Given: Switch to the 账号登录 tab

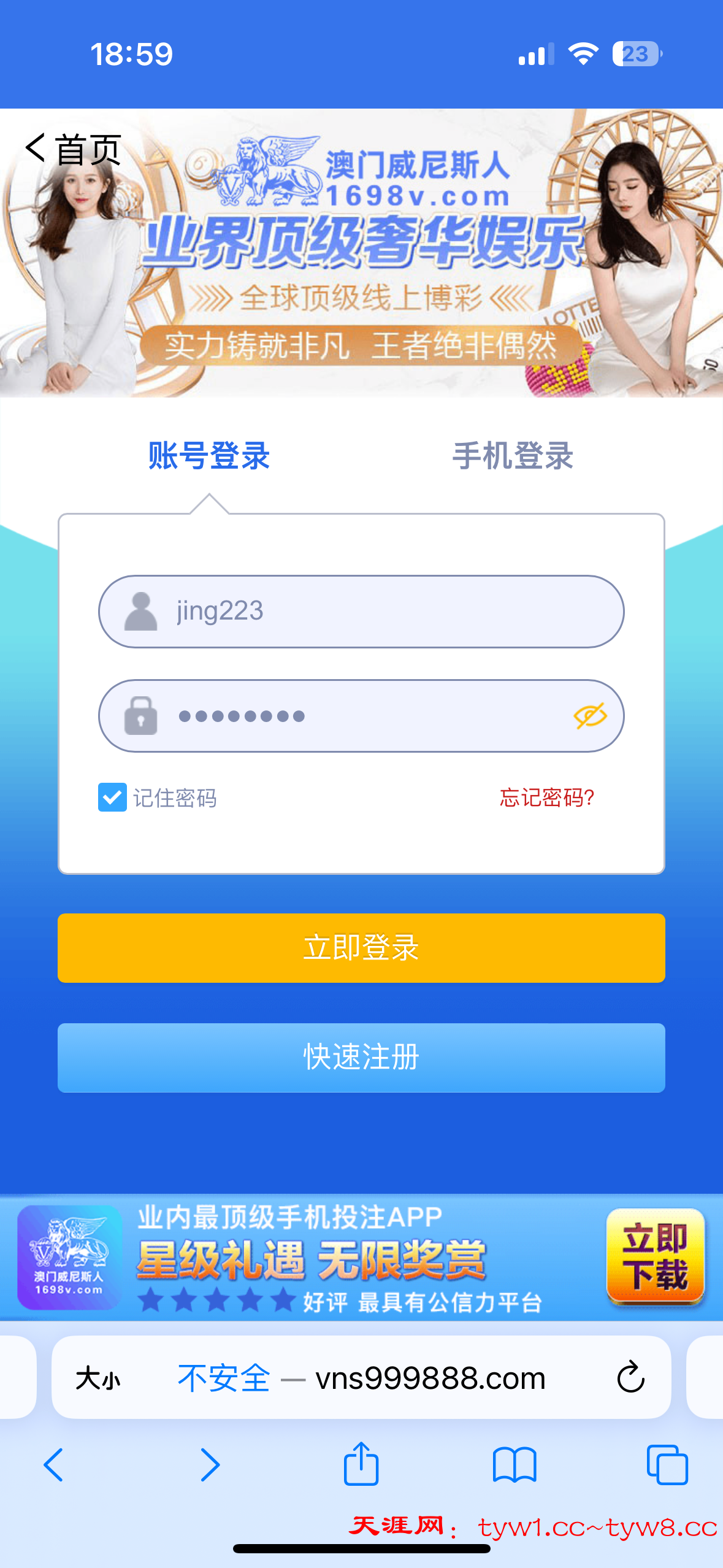Looking at the screenshot, I should (209, 456).
